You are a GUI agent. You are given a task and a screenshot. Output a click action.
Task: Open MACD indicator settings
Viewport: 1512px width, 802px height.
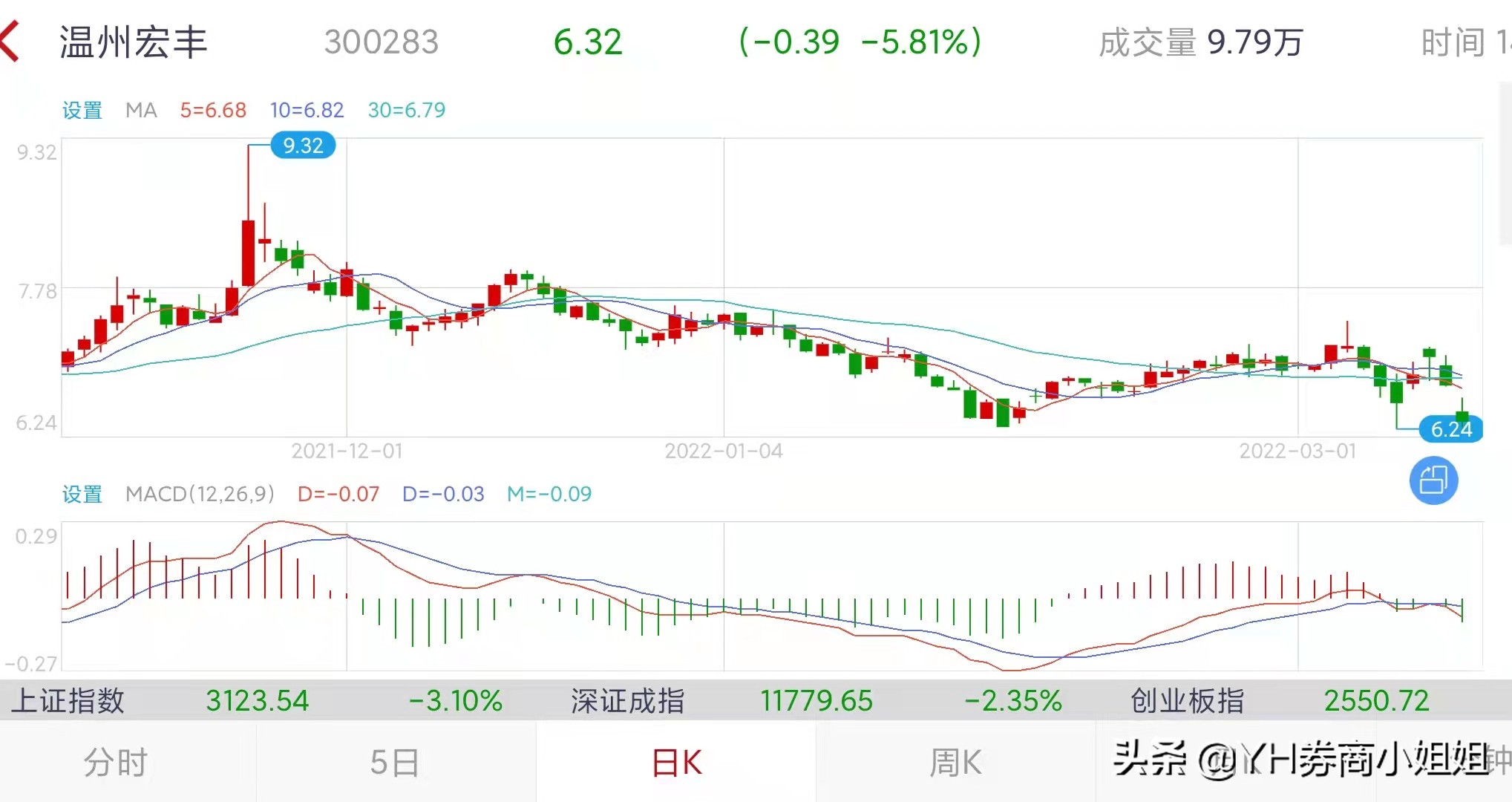82,495
